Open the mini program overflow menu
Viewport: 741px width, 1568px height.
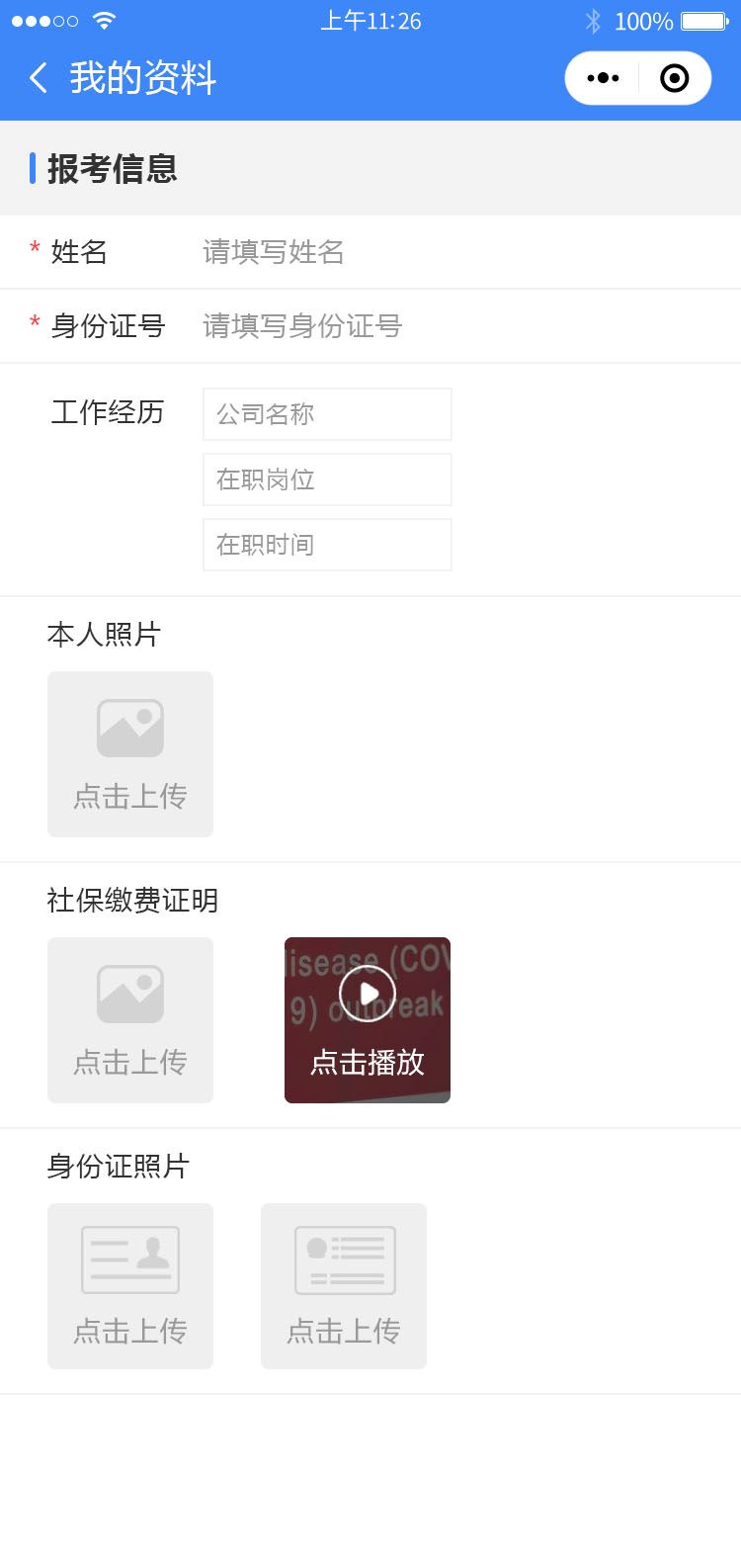pos(603,78)
